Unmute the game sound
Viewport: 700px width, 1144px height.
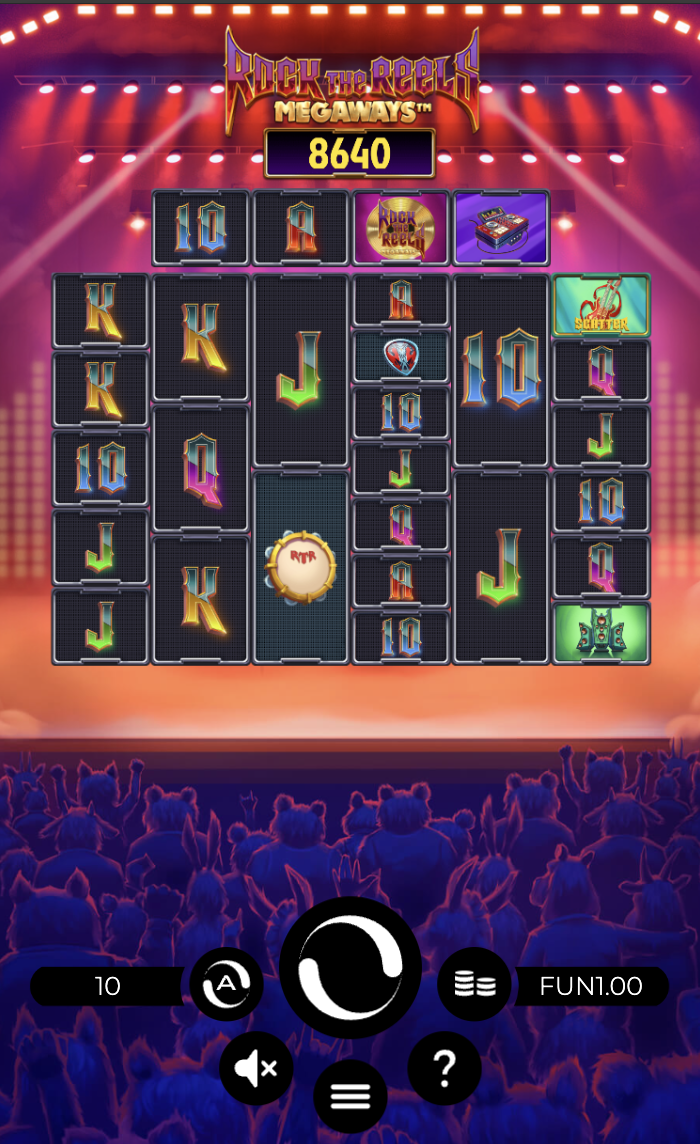[257, 1068]
